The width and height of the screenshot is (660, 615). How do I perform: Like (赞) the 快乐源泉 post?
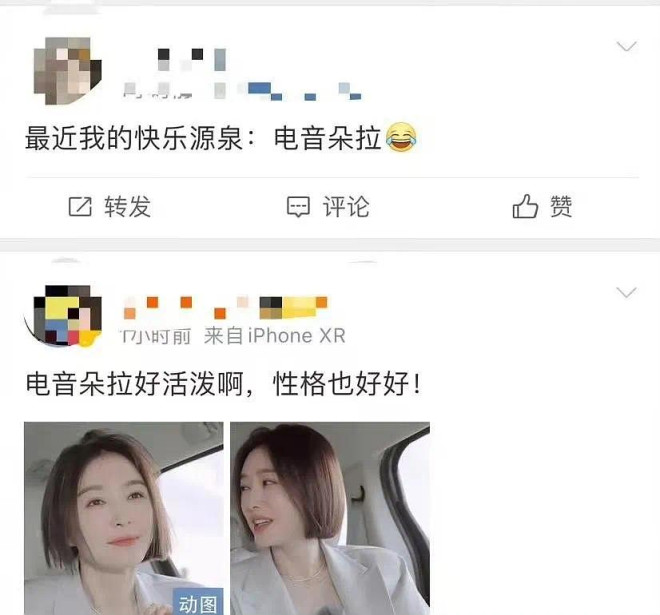point(543,207)
